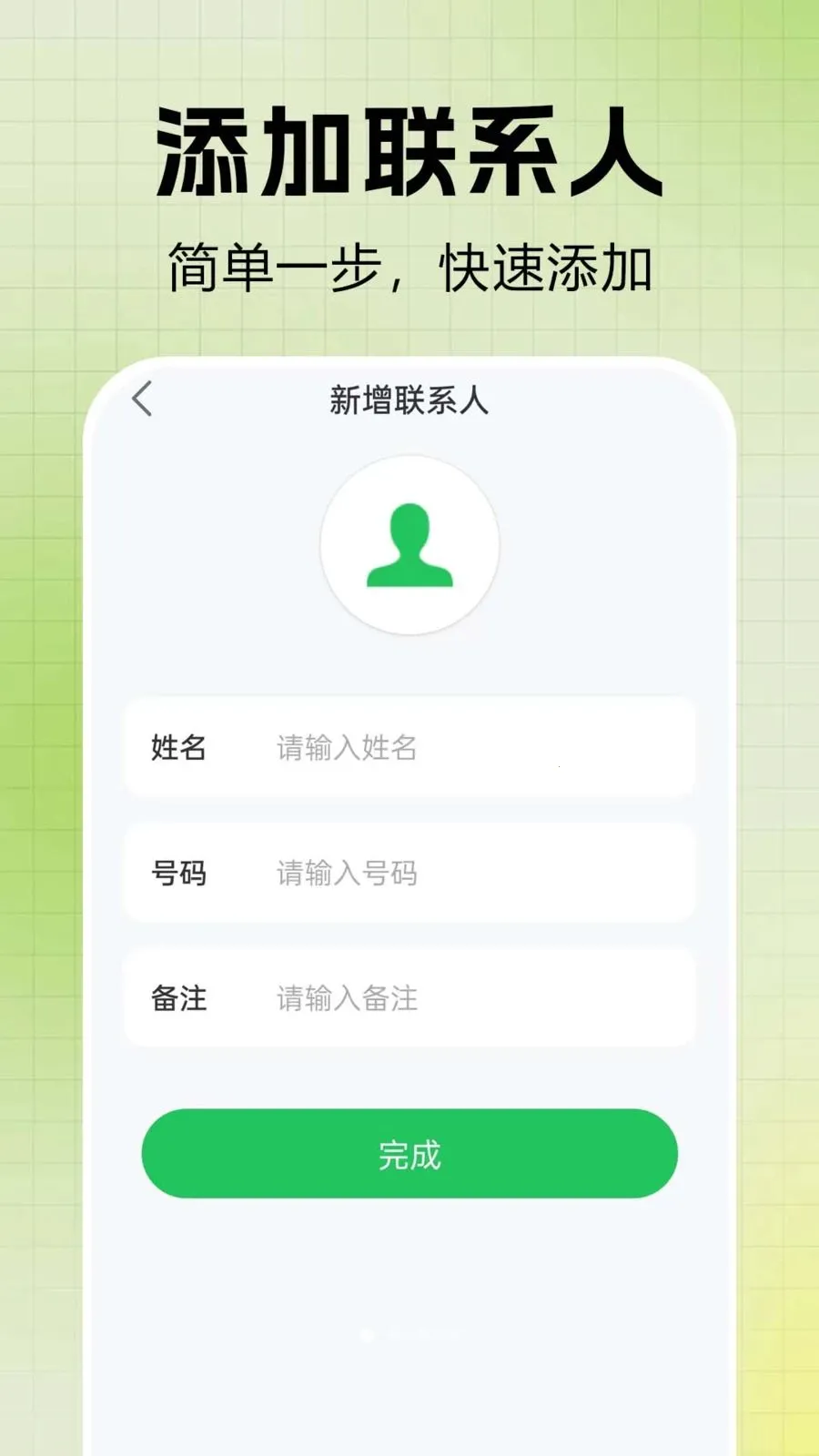Tap the 添加联系人 heading text
Image resolution: width=819 pixels, height=1456 pixels.
coord(409,150)
